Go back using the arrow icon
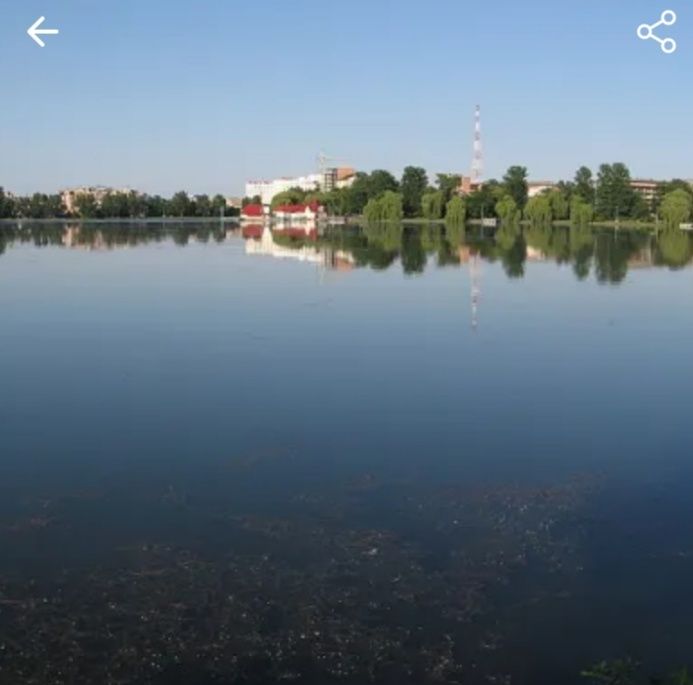The width and height of the screenshot is (693, 685). pos(42,32)
